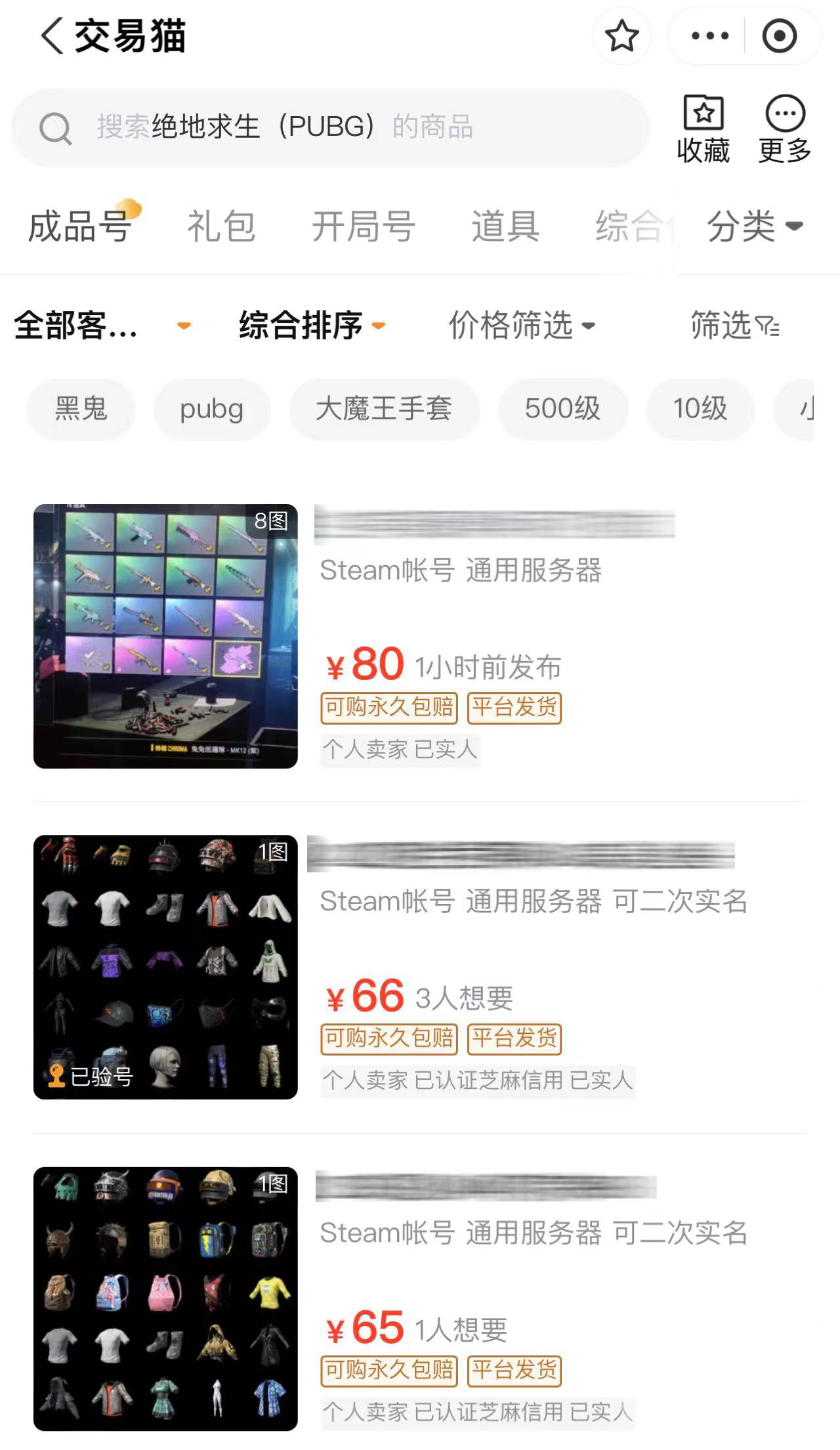Screen dimensions: 840x1450
Task: Expand the 全部客... dropdown
Action: pyautogui.click(x=102, y=326)
